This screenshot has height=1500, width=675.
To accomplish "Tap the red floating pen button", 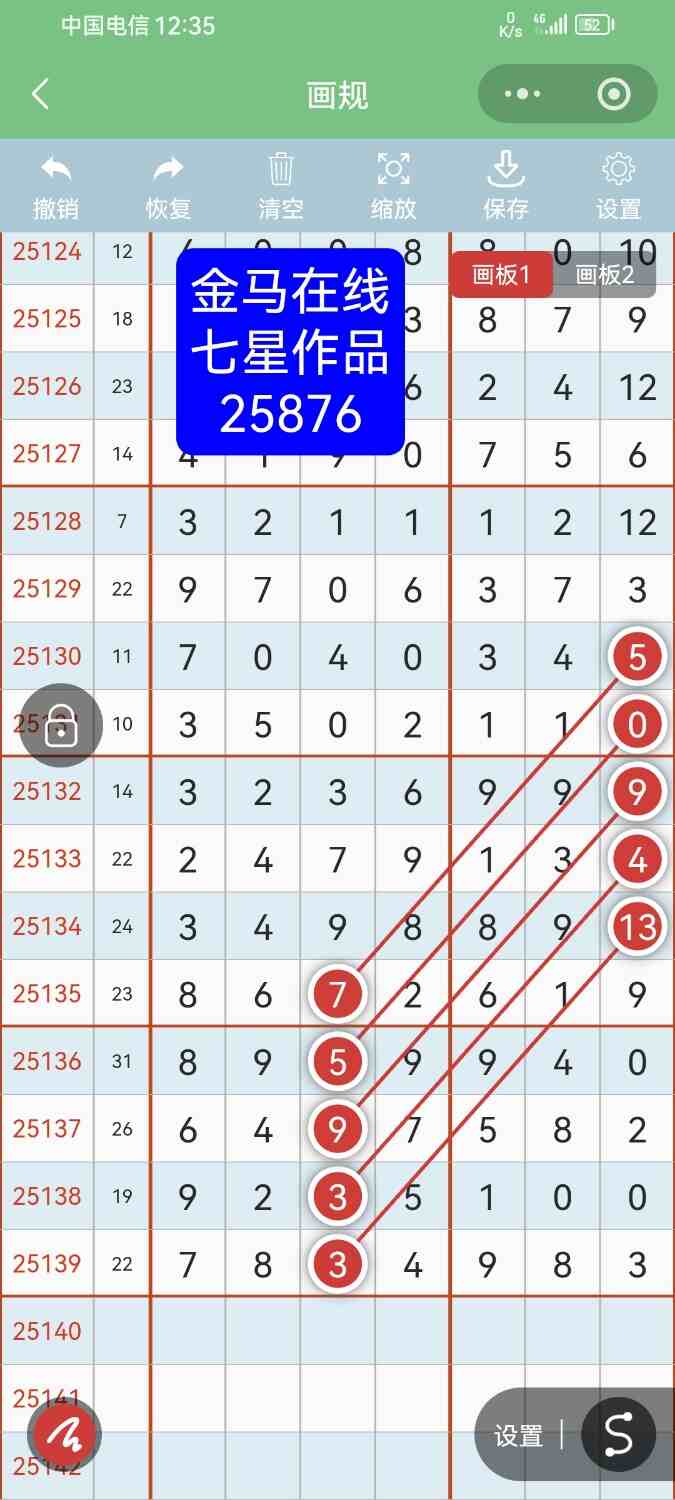I will tap(65, 1436).
